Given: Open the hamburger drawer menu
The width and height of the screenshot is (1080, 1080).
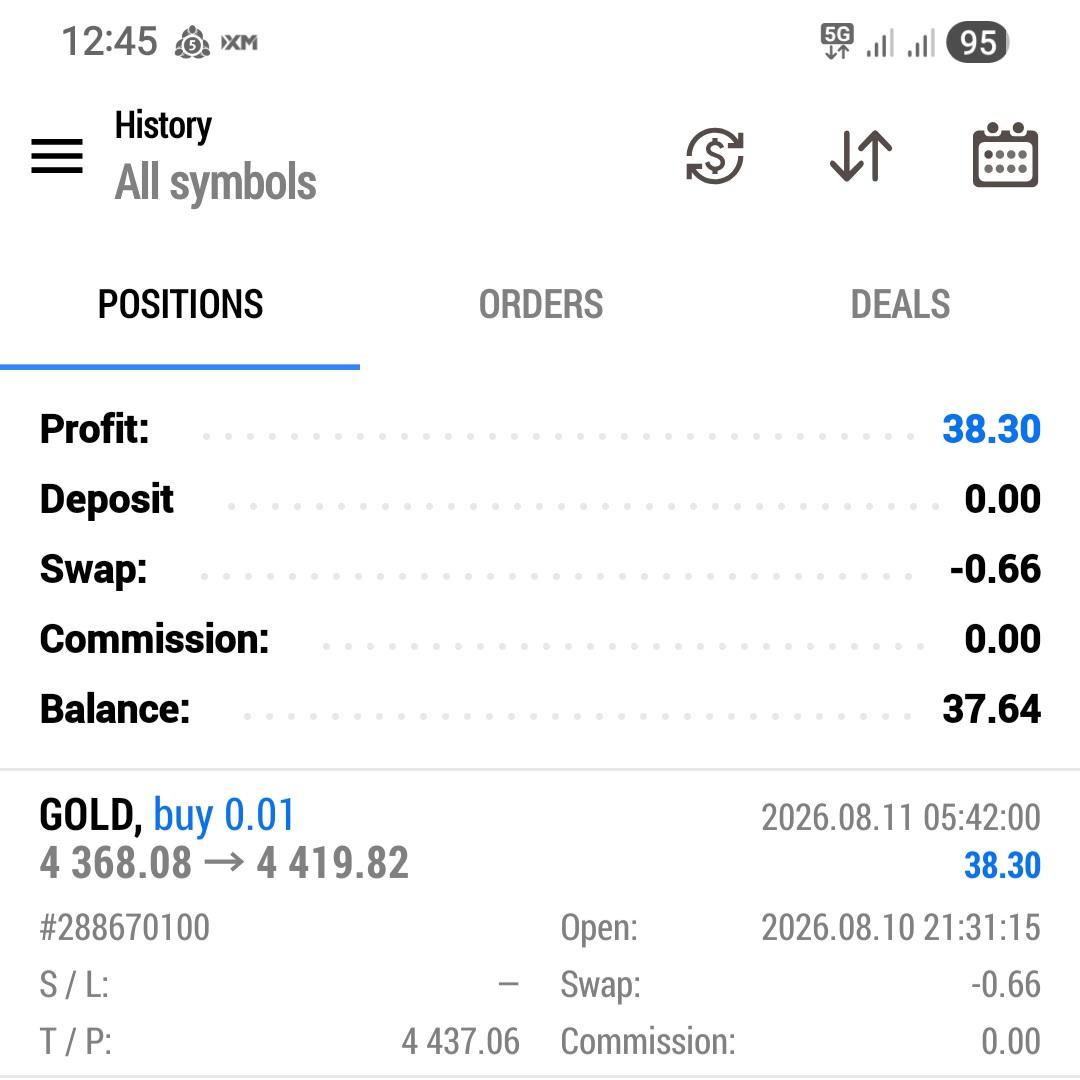Looking at the screenshot, I should [x=57, y=156].
